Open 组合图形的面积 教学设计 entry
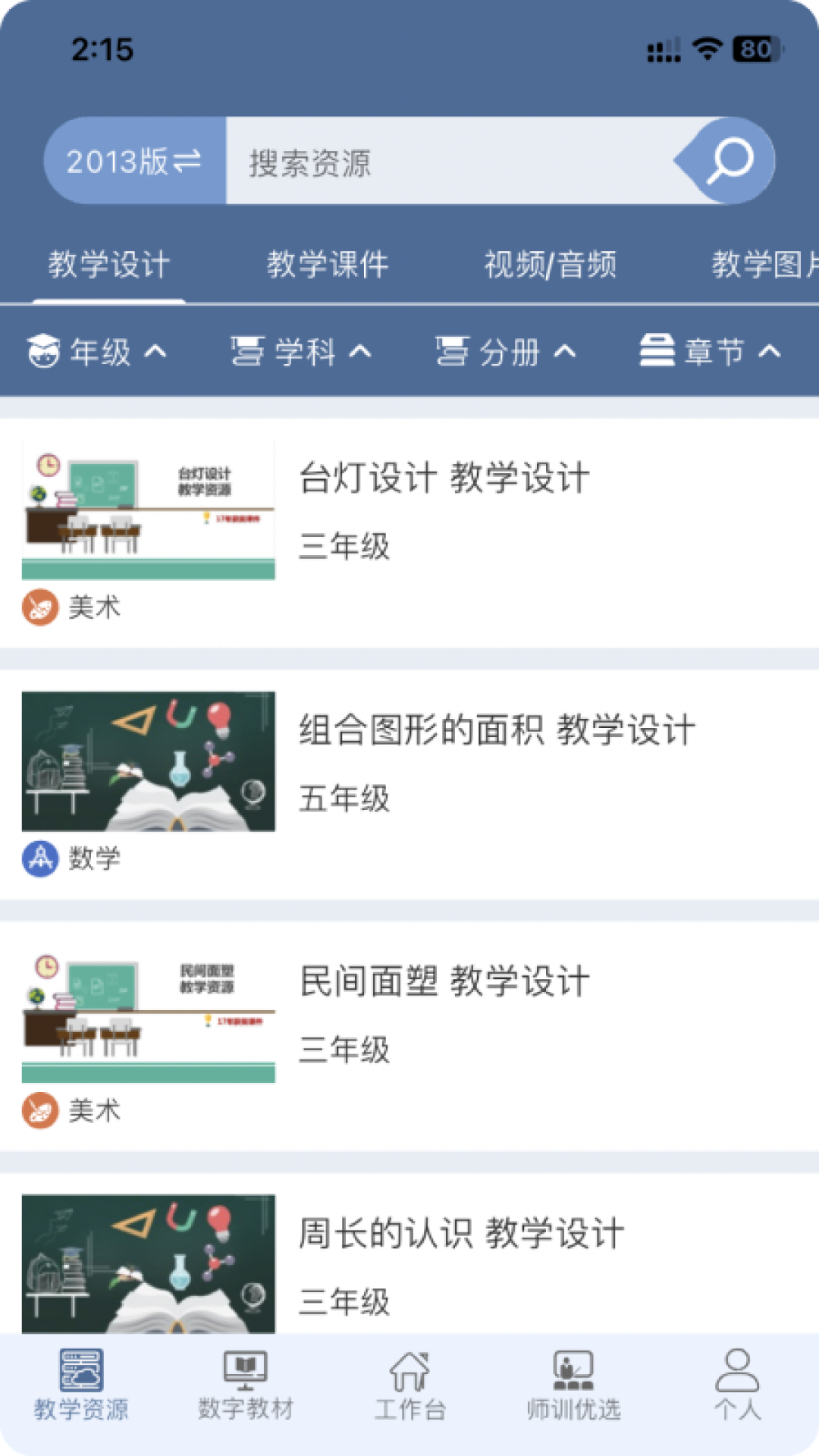This screenshot has height=1456, width=819. [x=497, y=728]
